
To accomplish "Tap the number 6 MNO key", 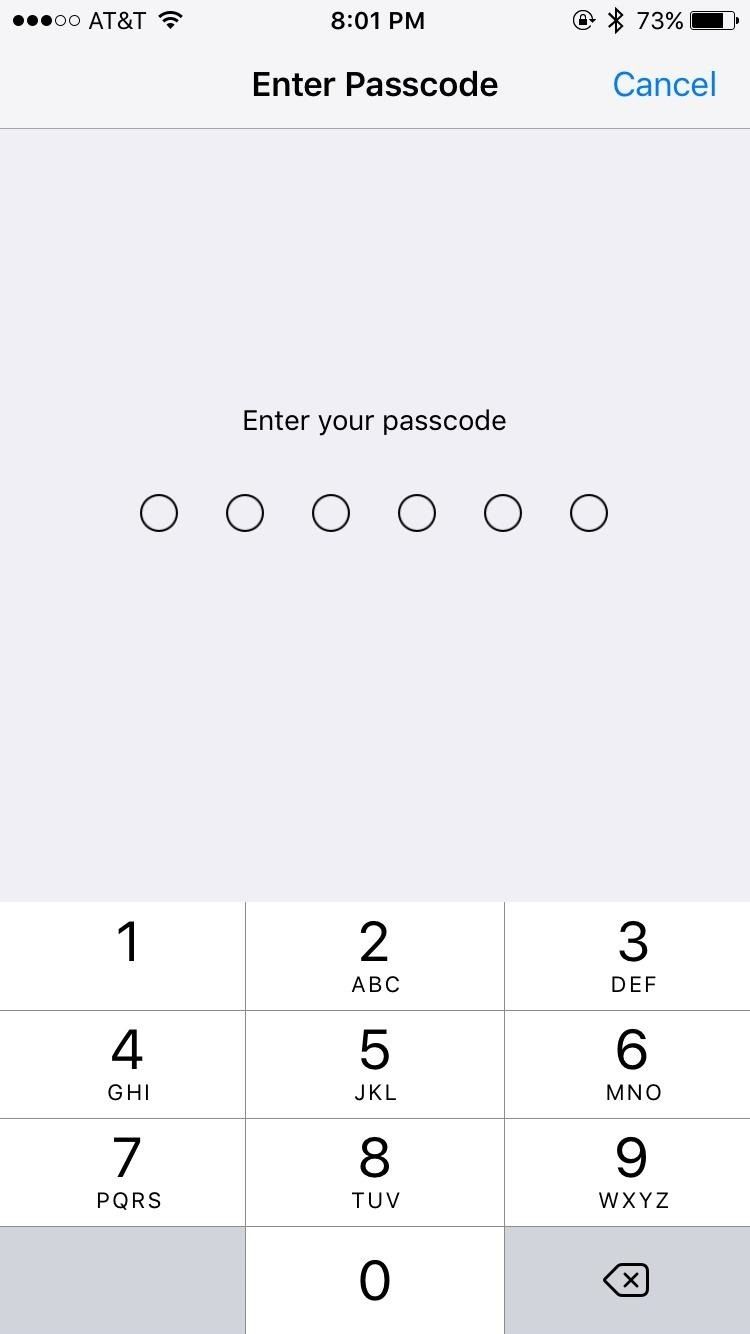I will 630,1063.
